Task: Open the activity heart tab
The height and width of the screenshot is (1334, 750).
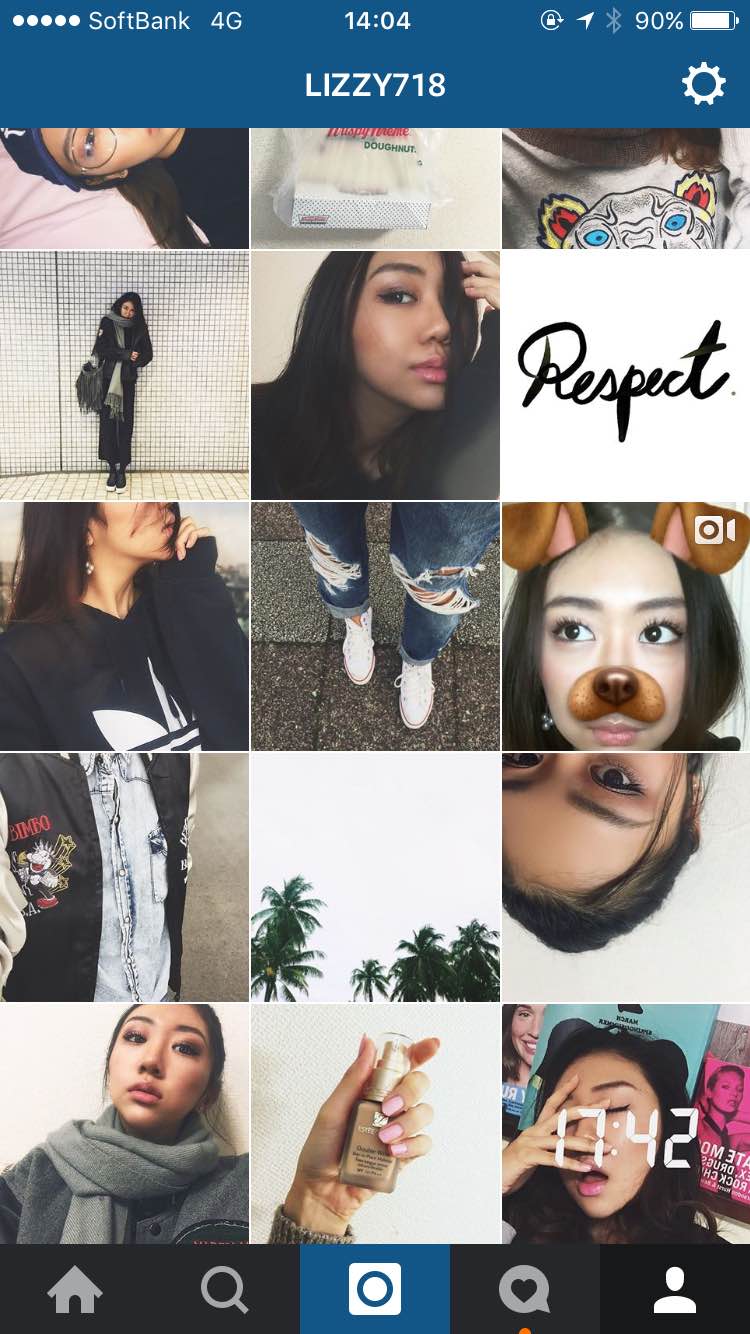Action: click(x=525, y=1290)
